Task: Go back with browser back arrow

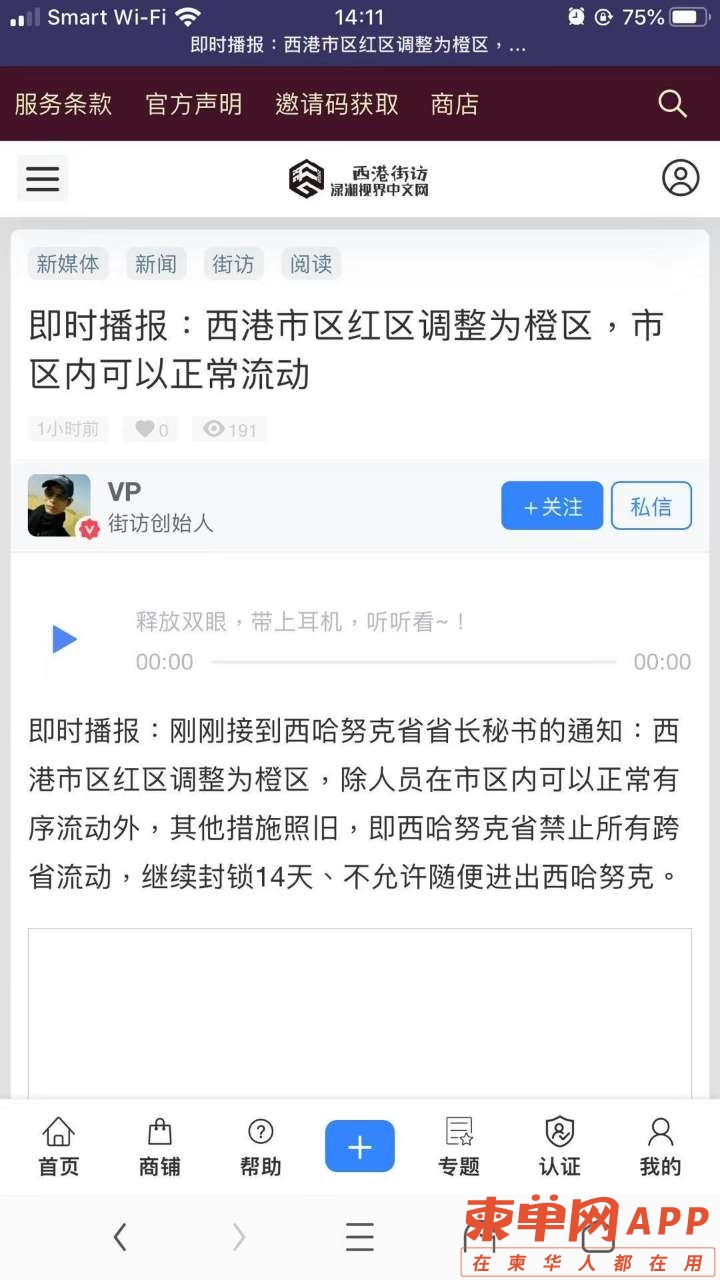Action: pyautogui.click(x=120, y=1238)
